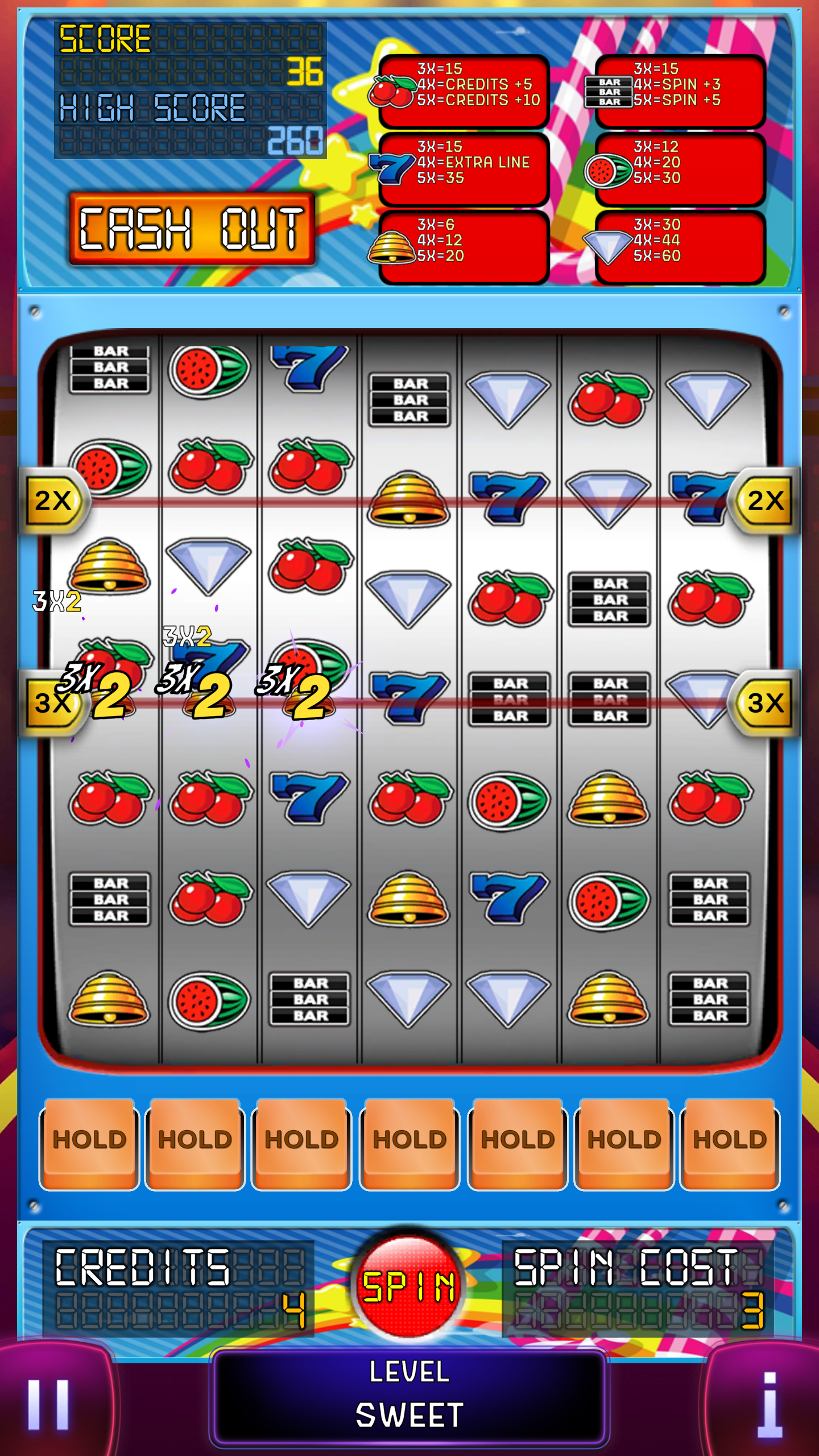Select the right 3X multiplier tab
This screenshot has height=1456, width=819.
766,704
